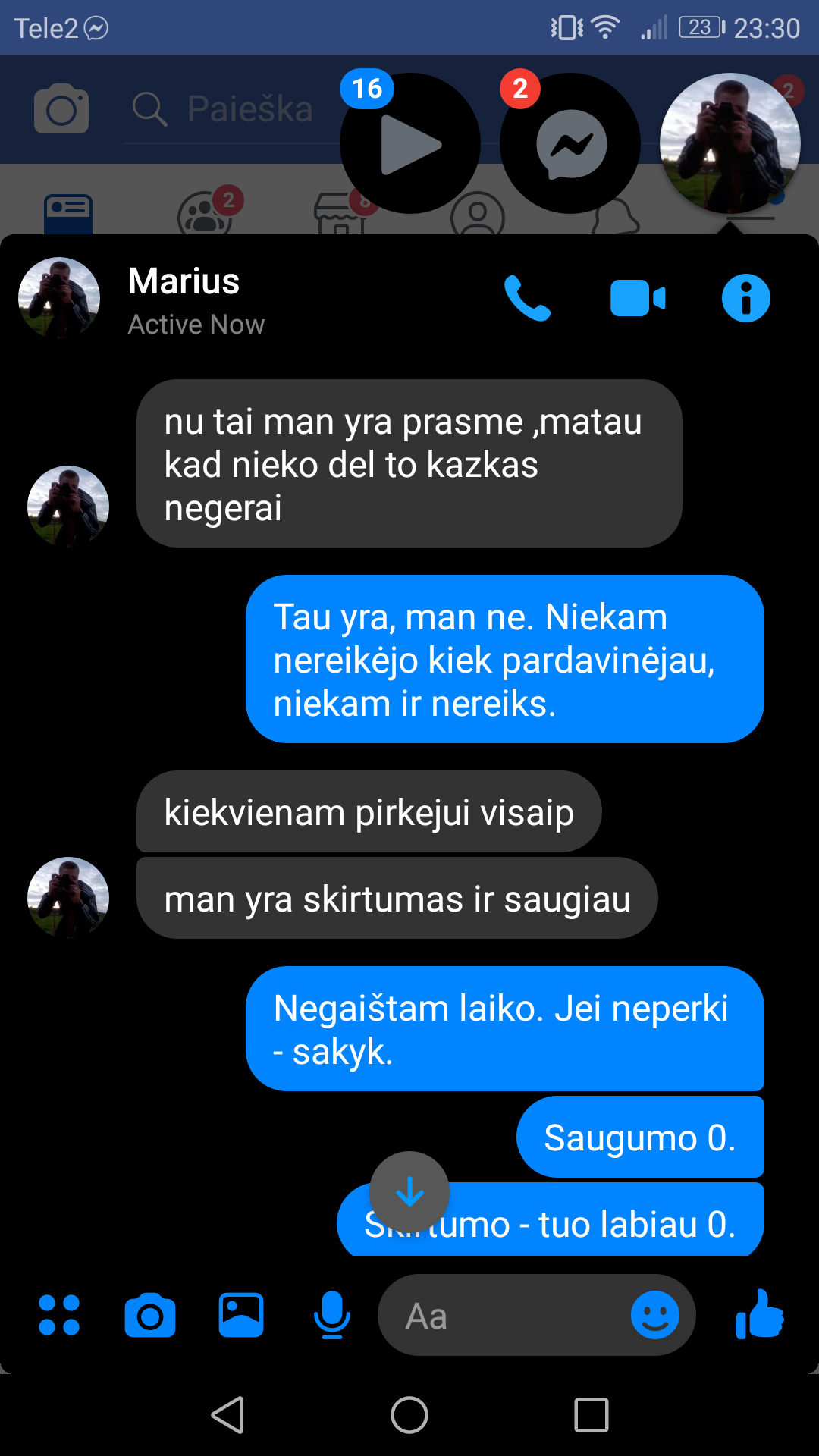The height and width of the screenshot is (1456, 819).
Task: Open the video play chat head
Action: pyautogui.click(x=410, y=143)
